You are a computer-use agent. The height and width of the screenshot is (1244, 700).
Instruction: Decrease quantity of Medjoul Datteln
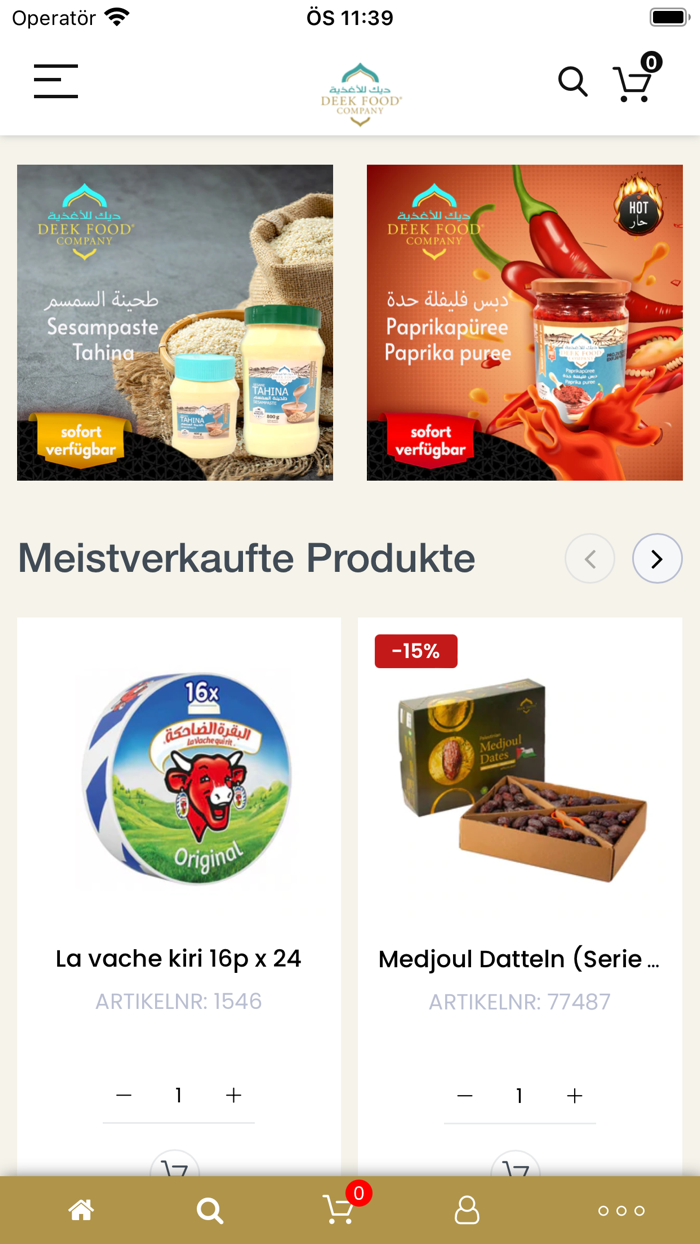(x=465, y=1095)
